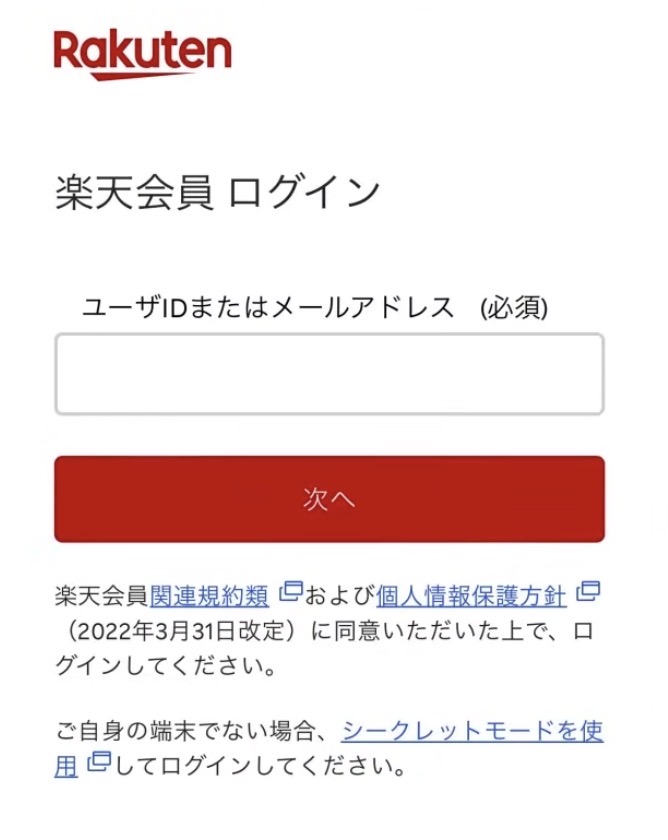Open the 関連規約類 link
Image resolution: width=668 pixels, height=840 pixels.
pyautogui.click(x=210, y=596)
